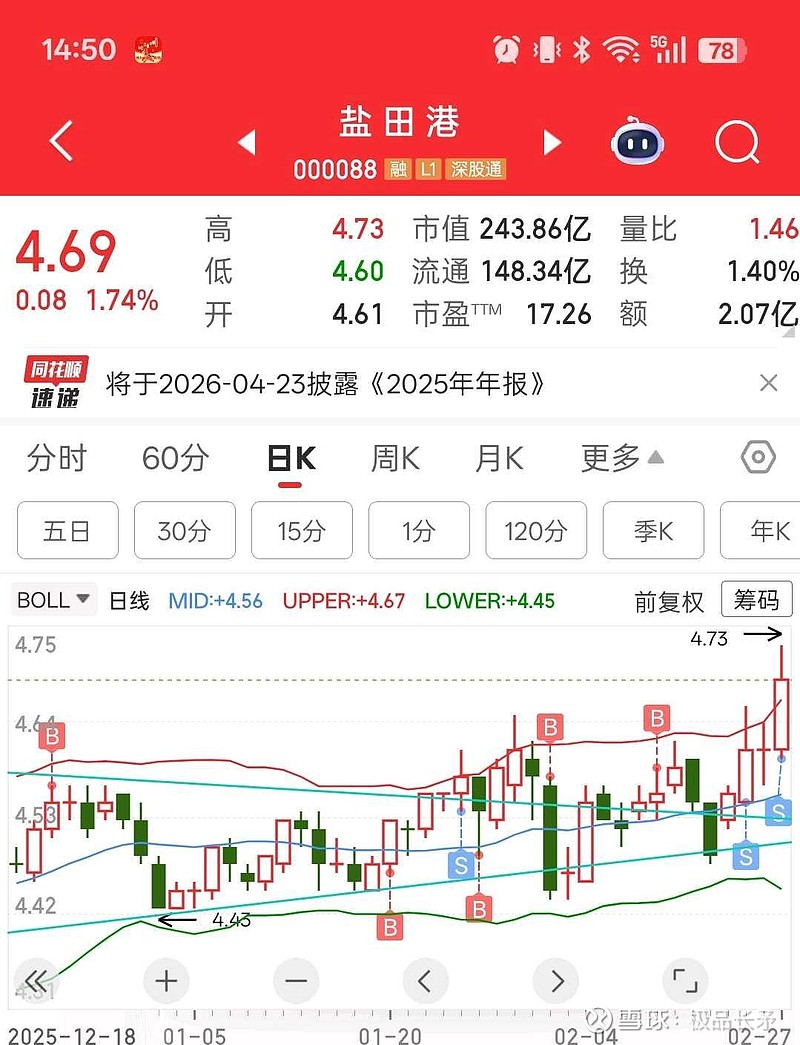
Task: Collapse the 更多 period options
Action: click(622, 459)
